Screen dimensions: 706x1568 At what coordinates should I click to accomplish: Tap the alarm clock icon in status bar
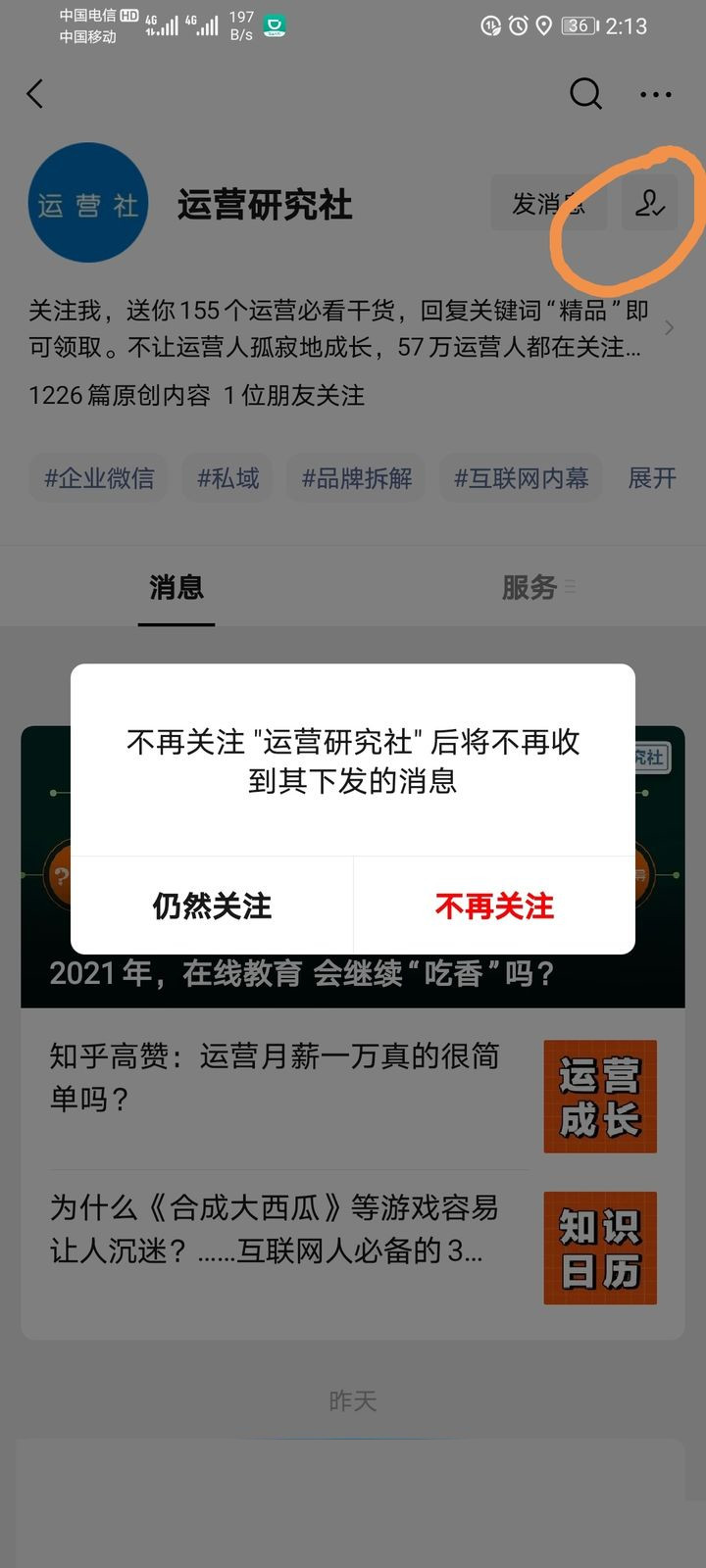tap(518, 26)
